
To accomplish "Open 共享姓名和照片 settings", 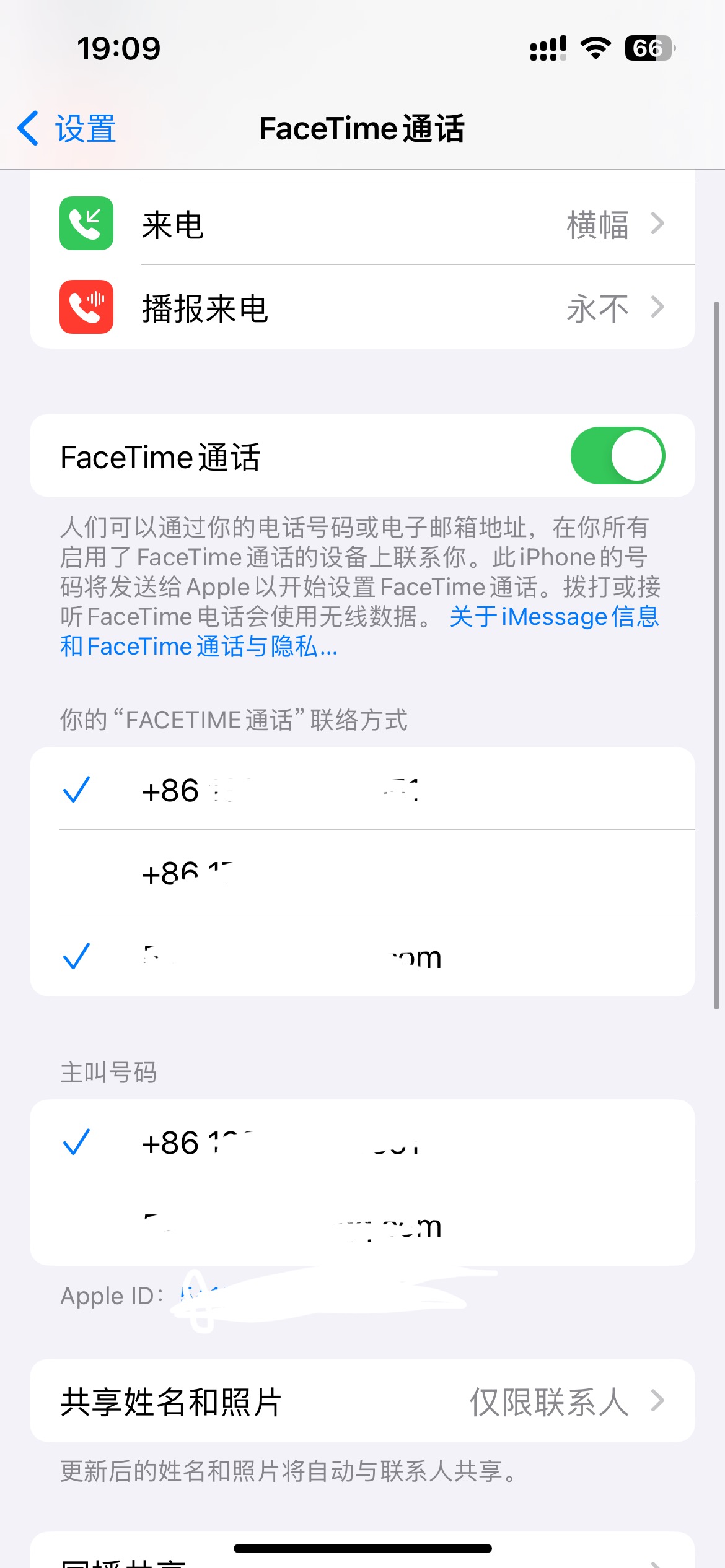I will [x=362, y=1402].
